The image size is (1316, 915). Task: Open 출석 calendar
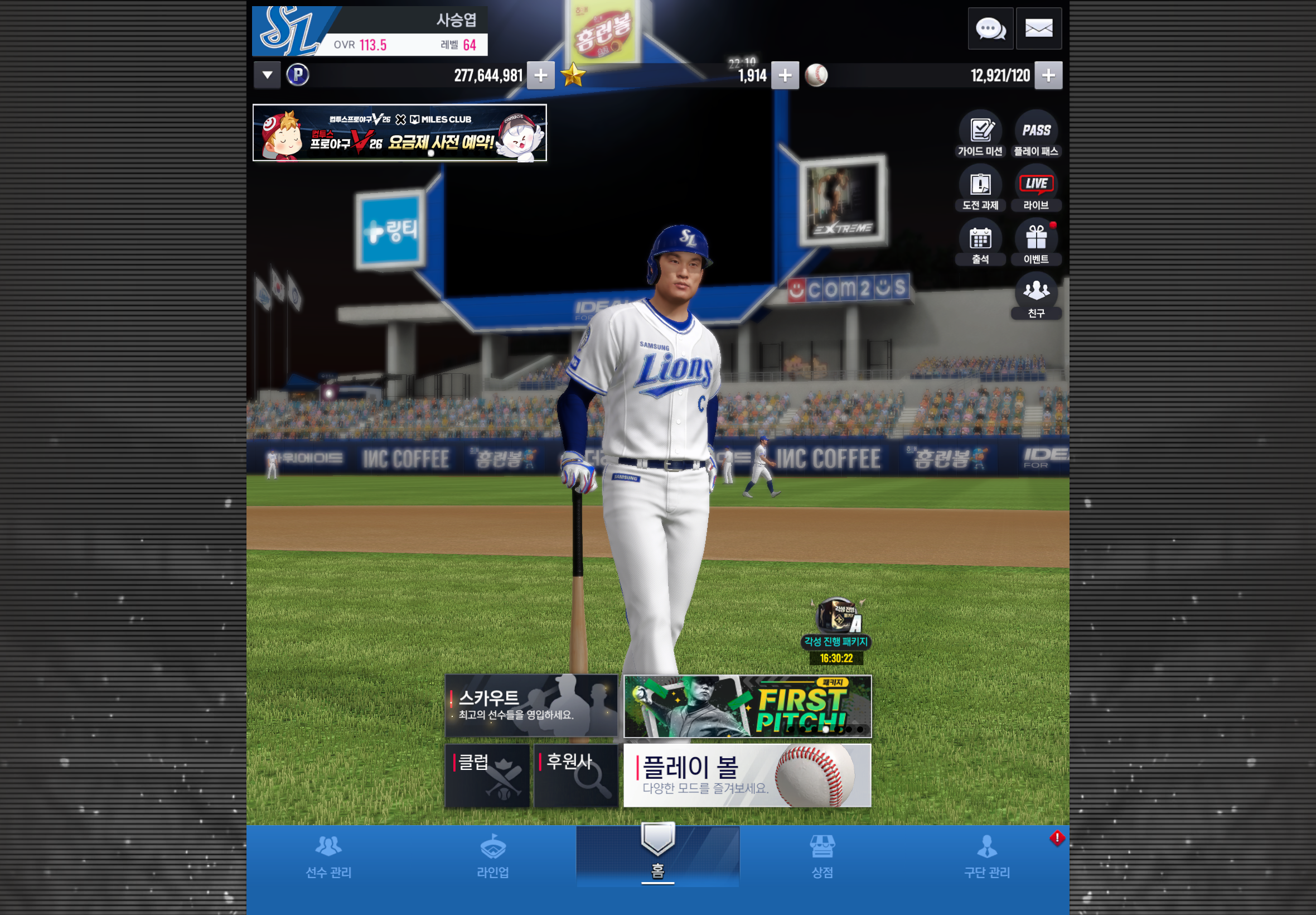(980, 242)
